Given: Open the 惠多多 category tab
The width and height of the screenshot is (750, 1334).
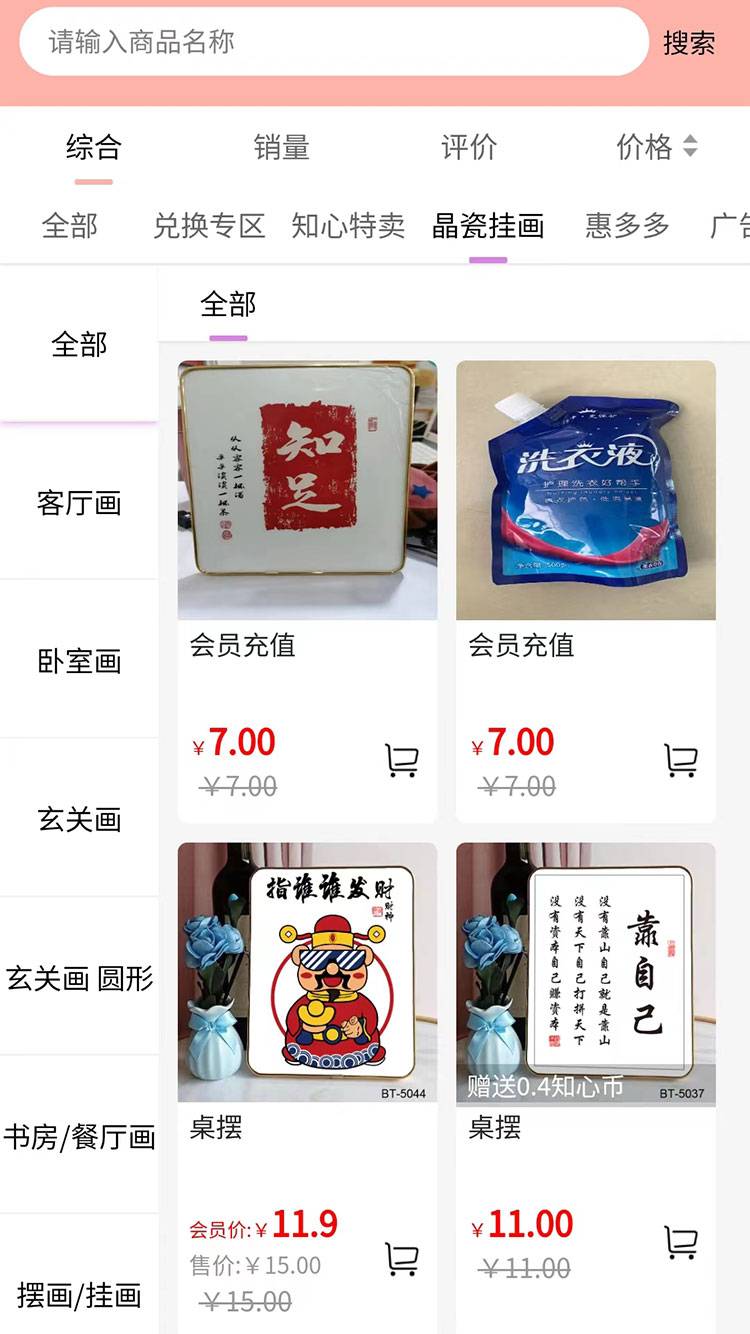Looking at the screenshot, I should 627,226.
